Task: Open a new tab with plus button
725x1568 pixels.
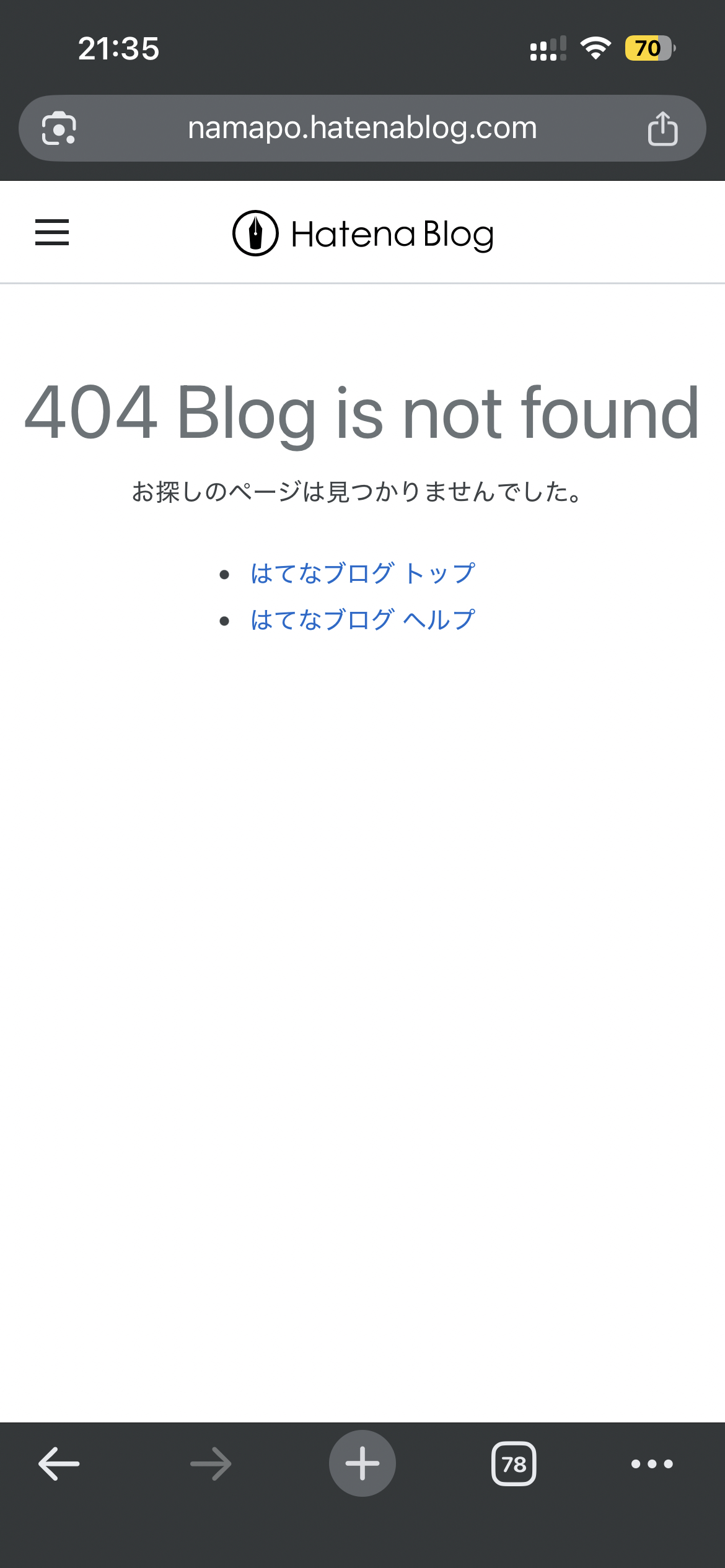Action: (362, 1463)
